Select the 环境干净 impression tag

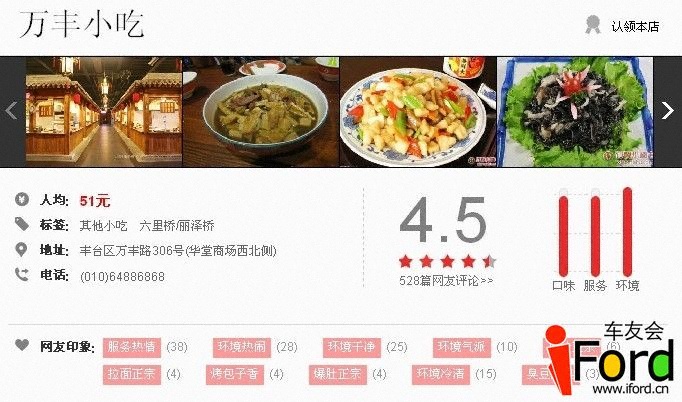[x=352, y=347]
